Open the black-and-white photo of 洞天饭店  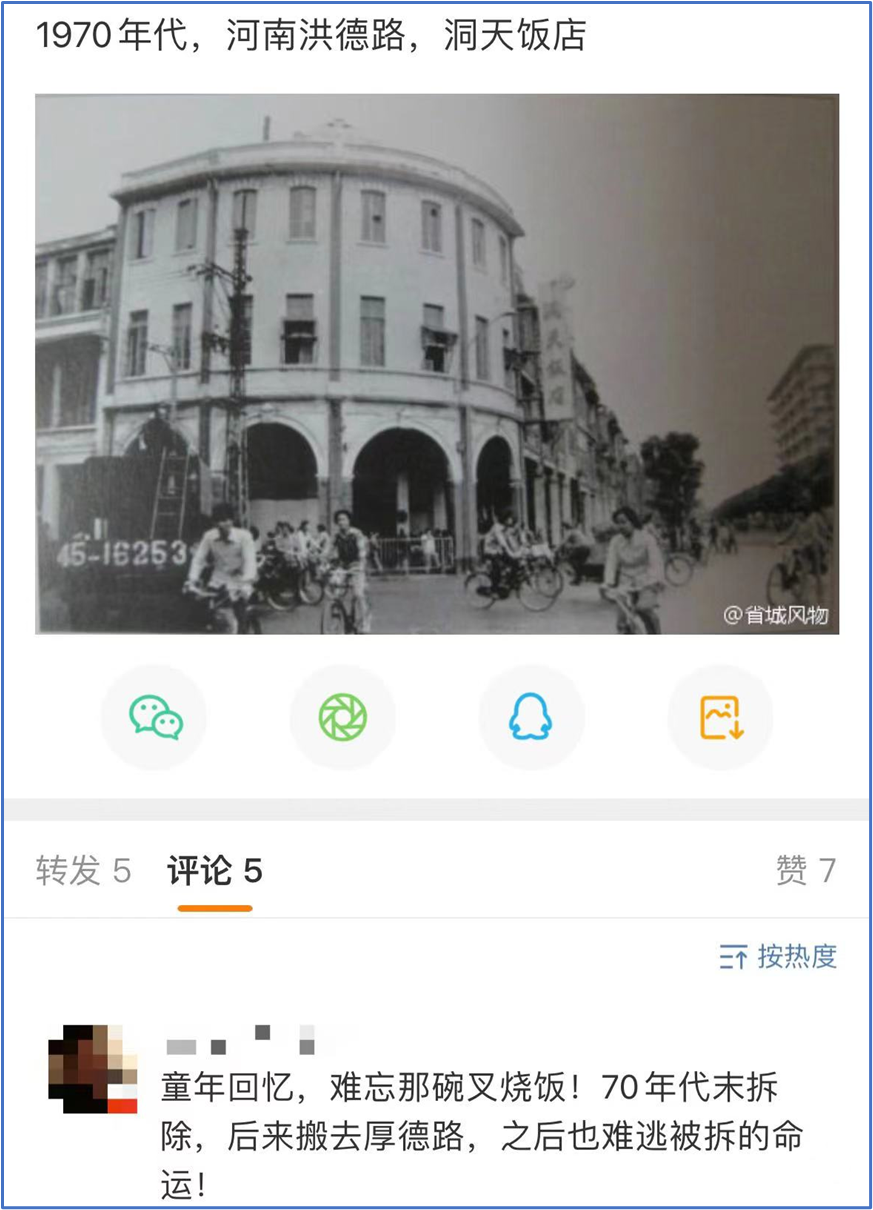coord(437,364)
